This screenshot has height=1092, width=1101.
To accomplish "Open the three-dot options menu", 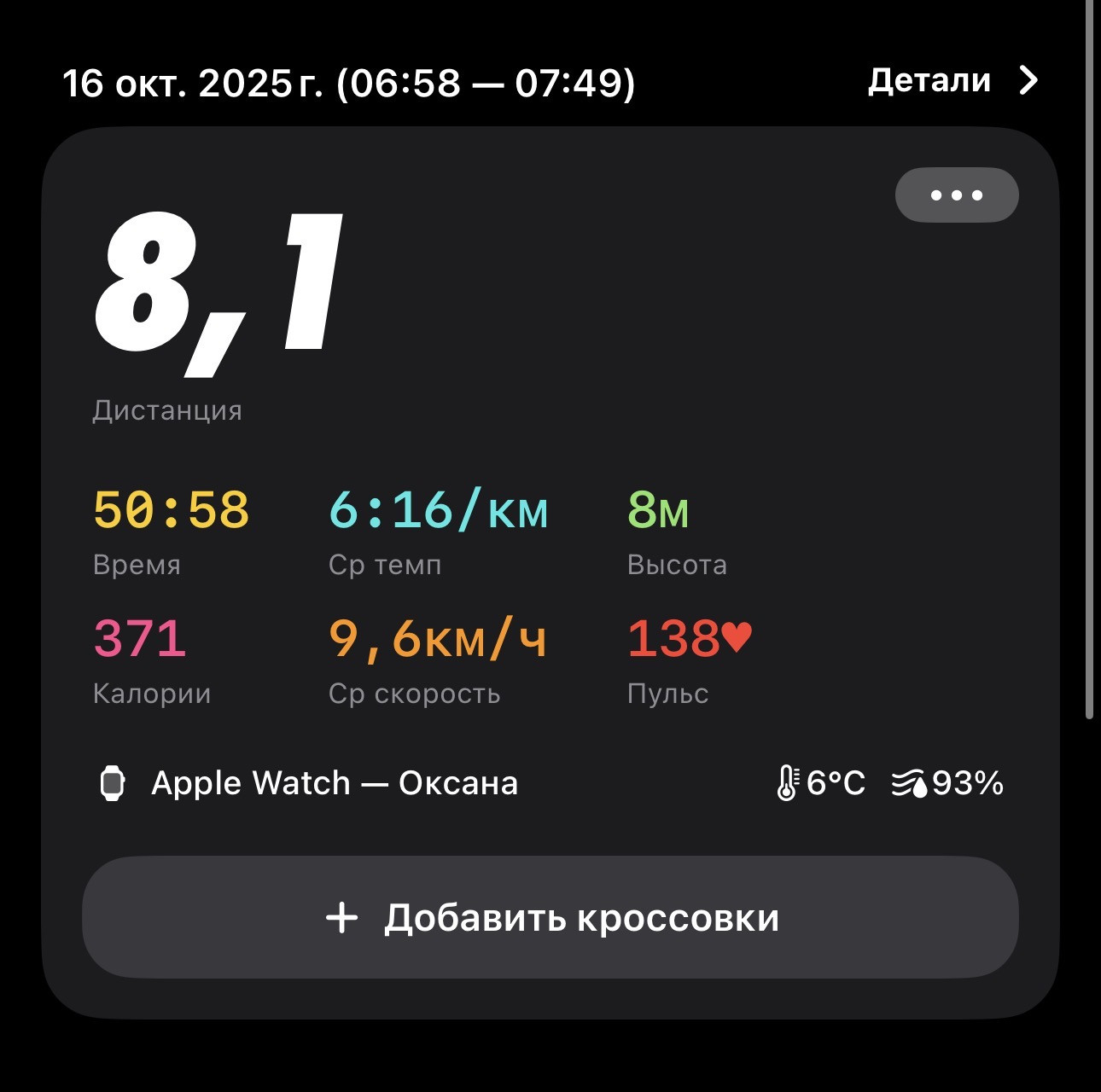I will point(956,195).
